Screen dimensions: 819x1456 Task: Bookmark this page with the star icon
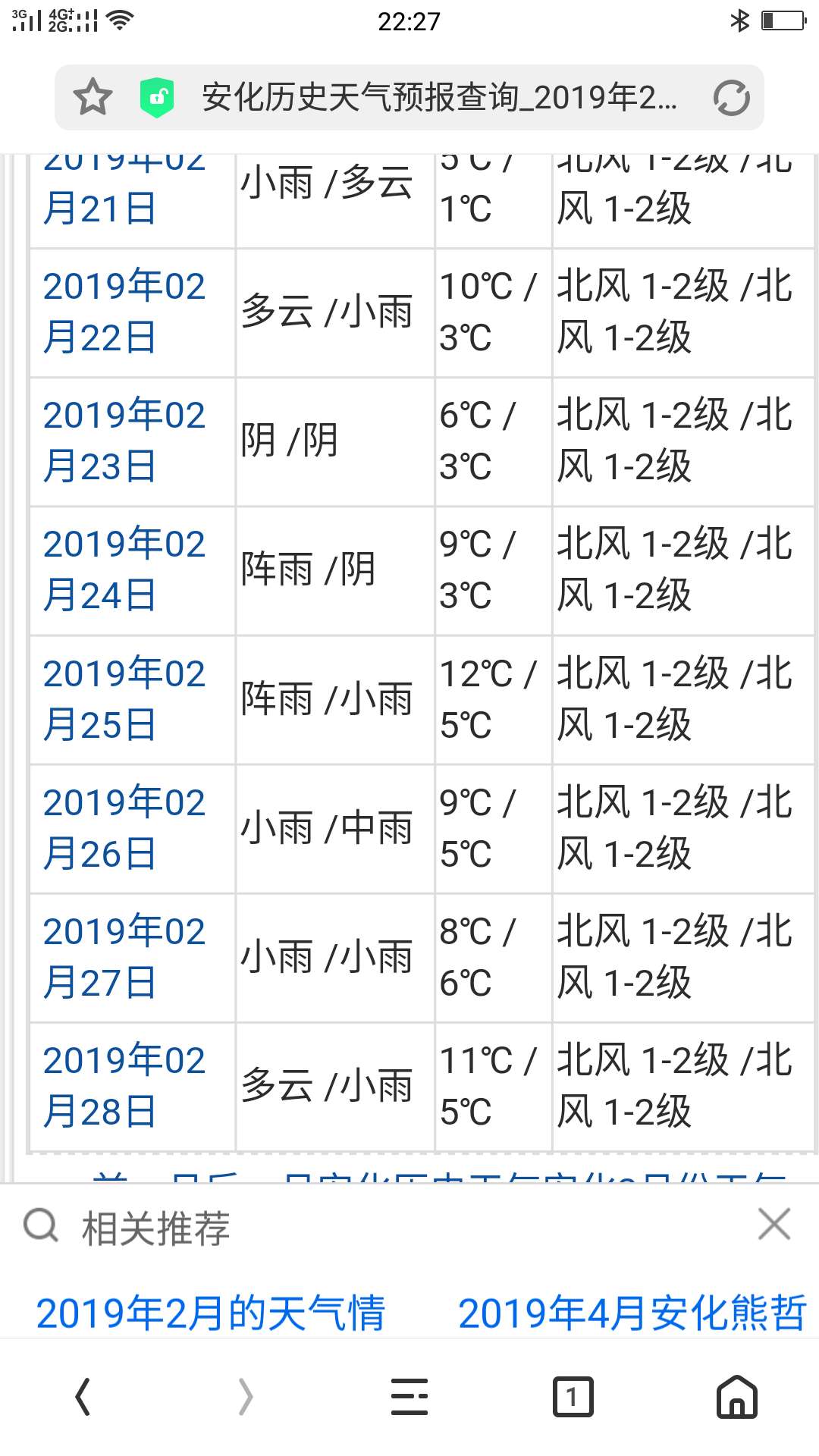point(93,97)
